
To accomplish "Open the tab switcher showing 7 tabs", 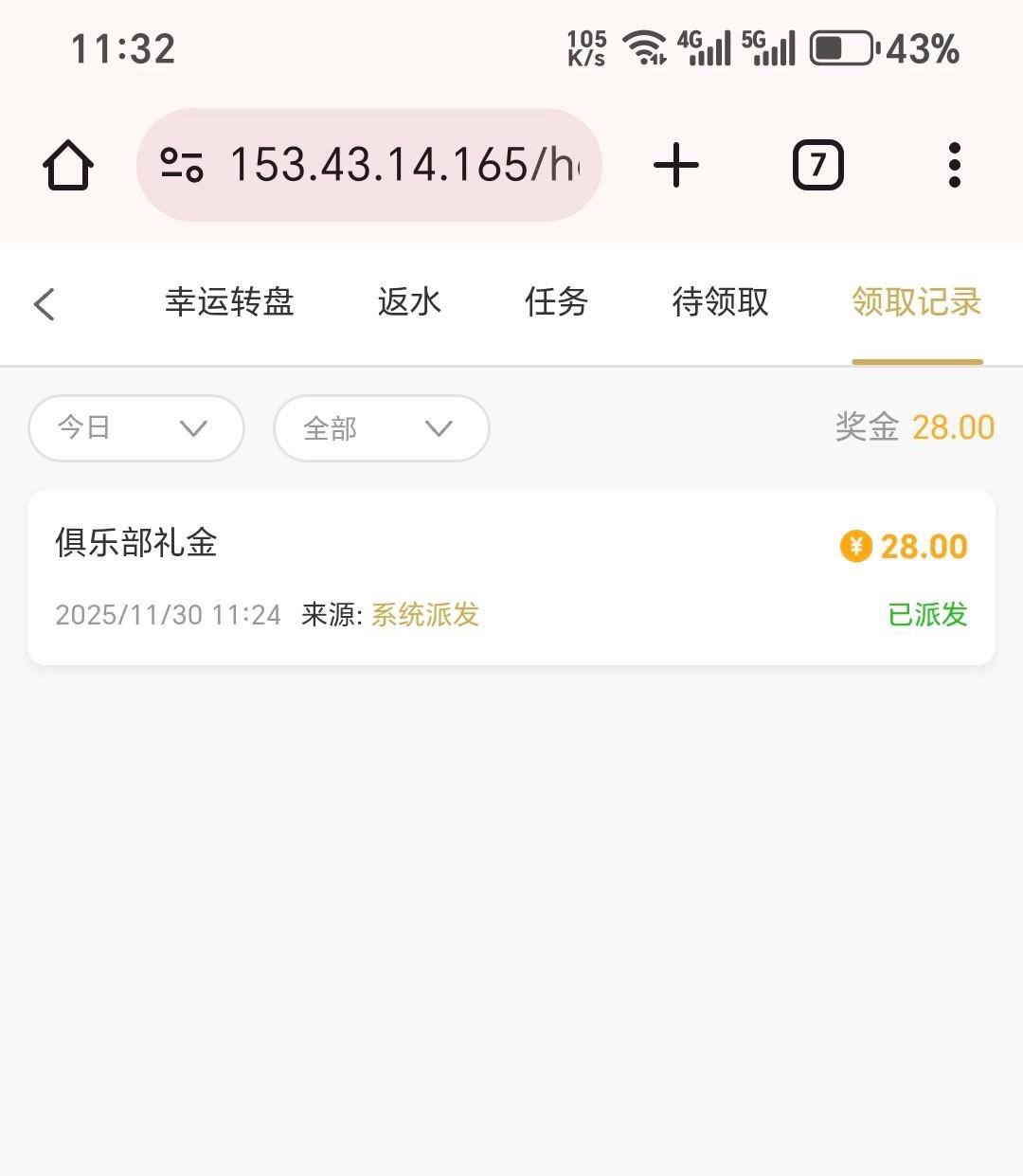I will coord(817,166).
